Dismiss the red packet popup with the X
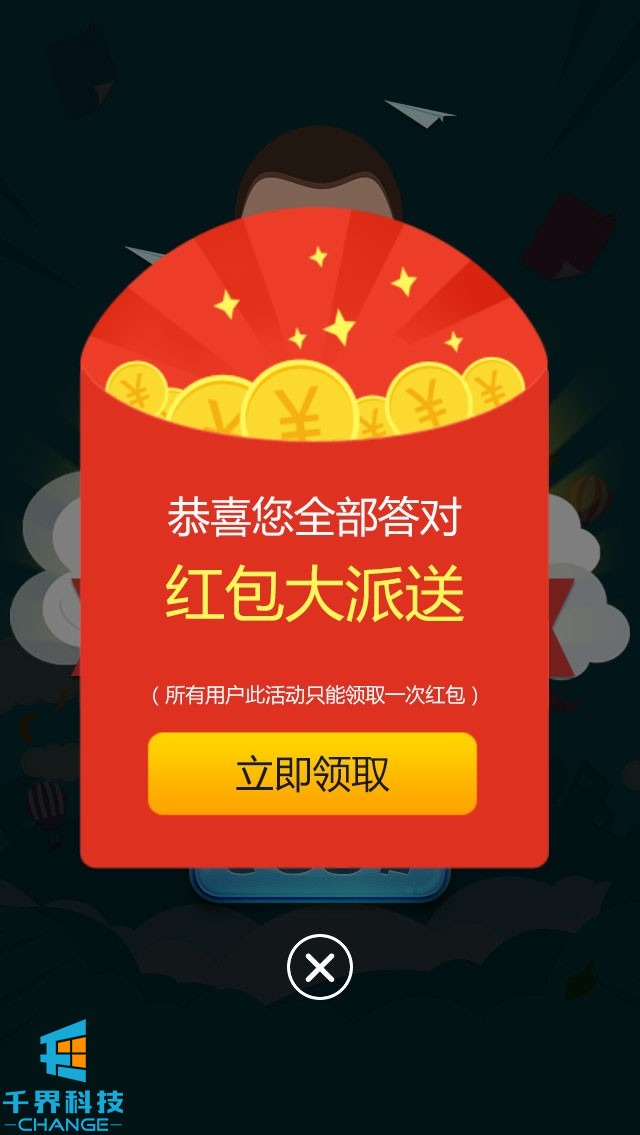Screen dimensions: 640x1135 (320, 967)
